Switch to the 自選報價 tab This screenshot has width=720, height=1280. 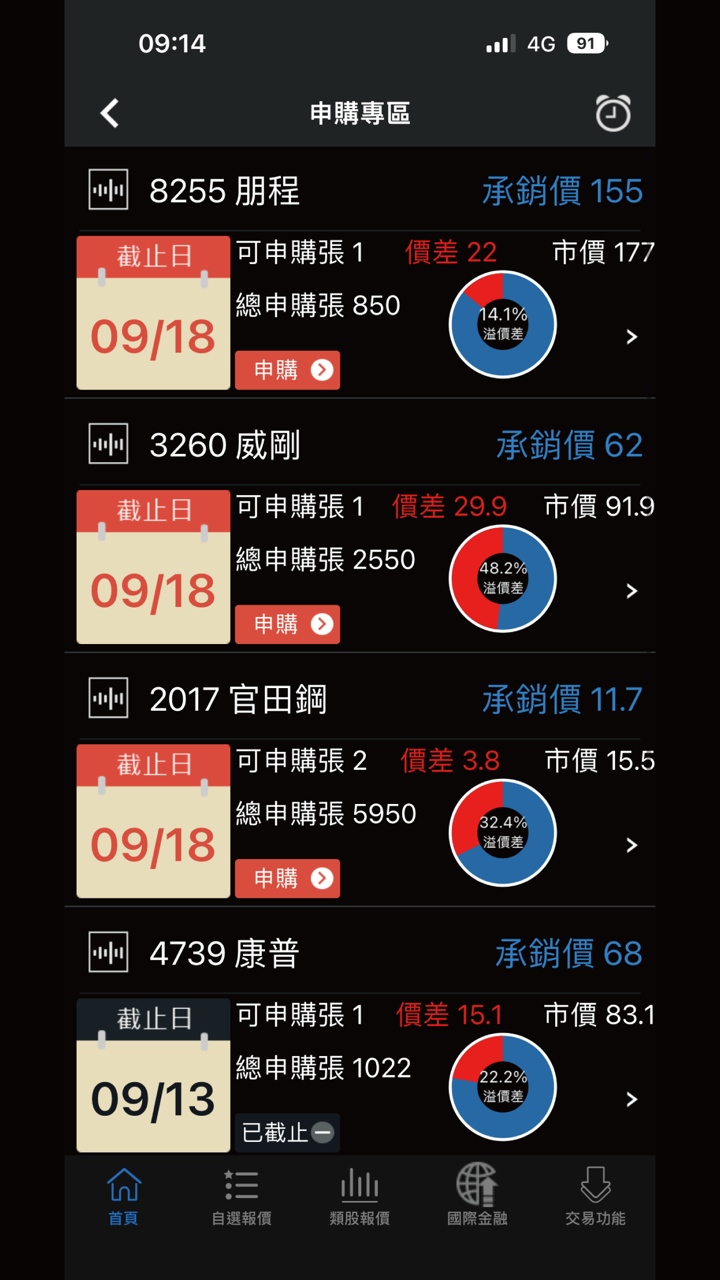pyautogui.click(x=241, y=1196)
